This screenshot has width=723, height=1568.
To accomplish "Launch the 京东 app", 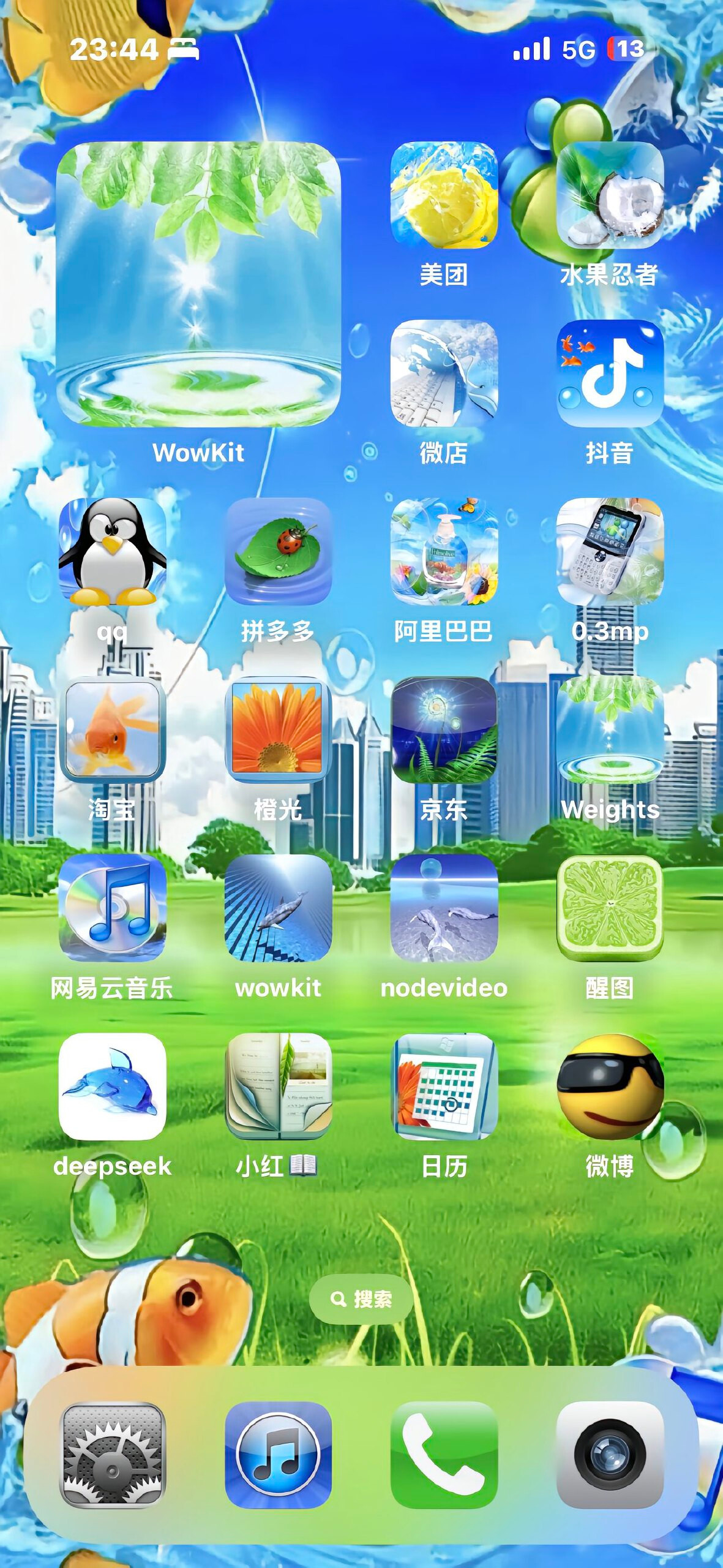I will [444, 730].
